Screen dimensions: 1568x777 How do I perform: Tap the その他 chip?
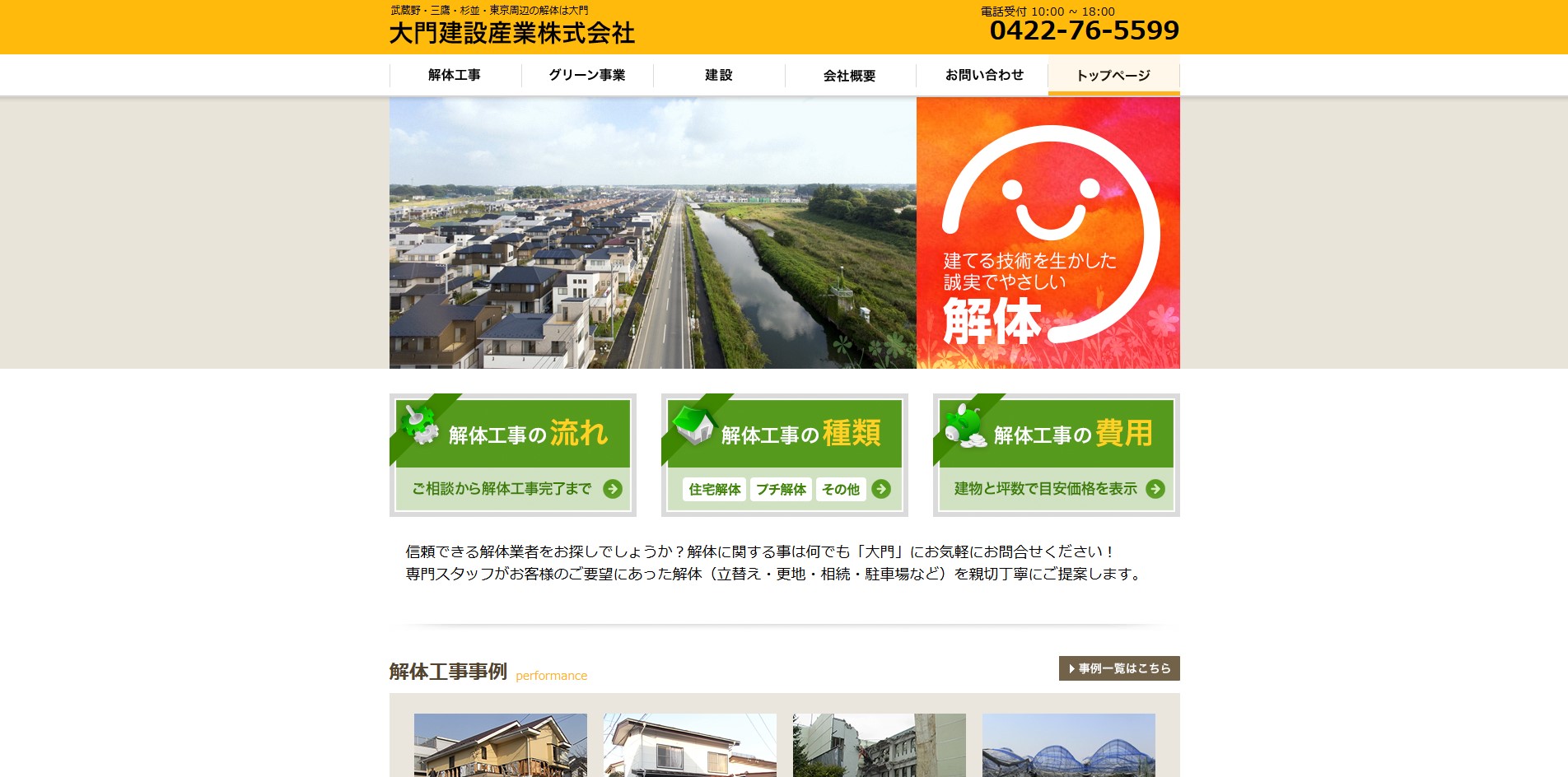pyautogui.click(x=840, y=489)
